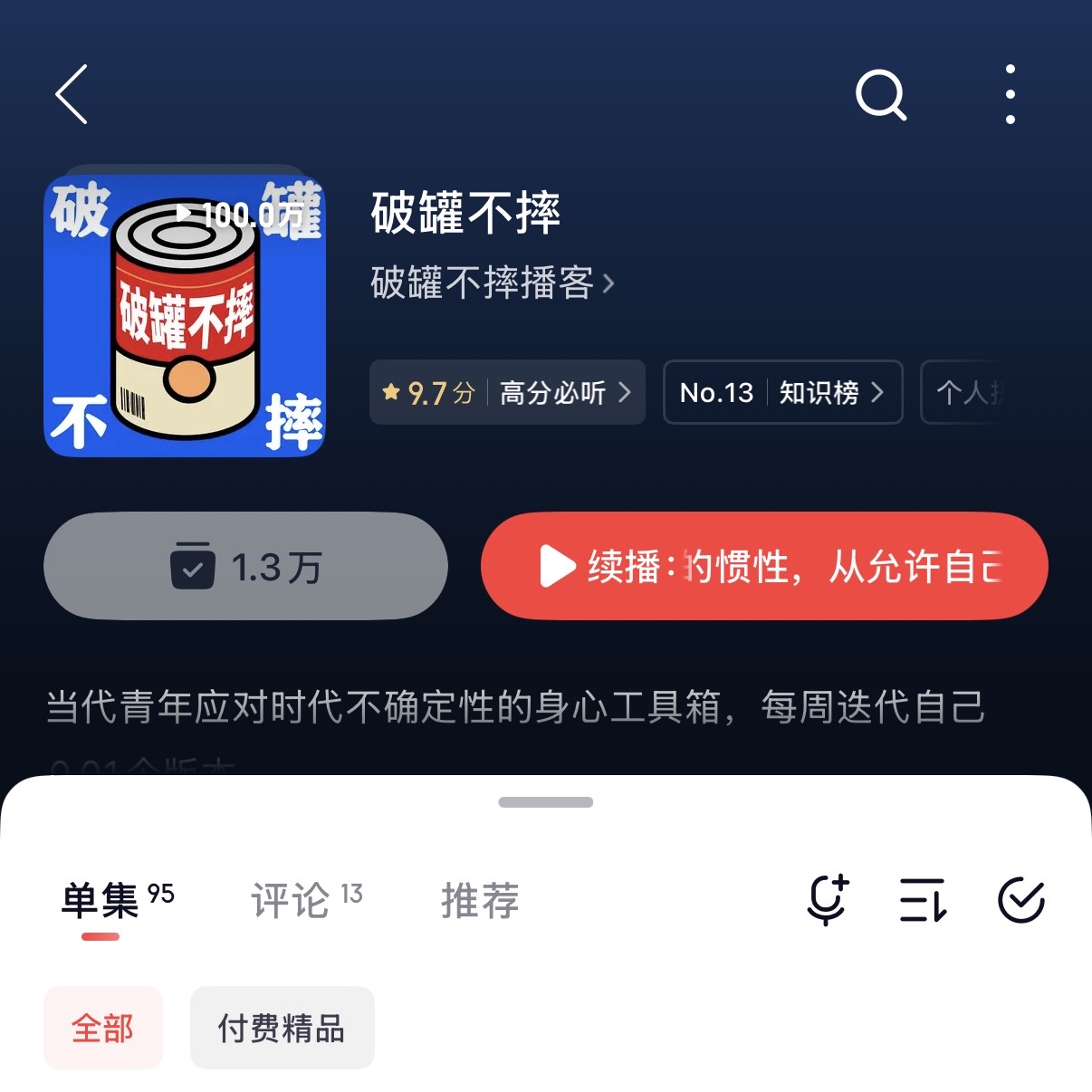
Task: Tap the microphone plus icon
Action: pyautogui.click(x=827, y=900)
